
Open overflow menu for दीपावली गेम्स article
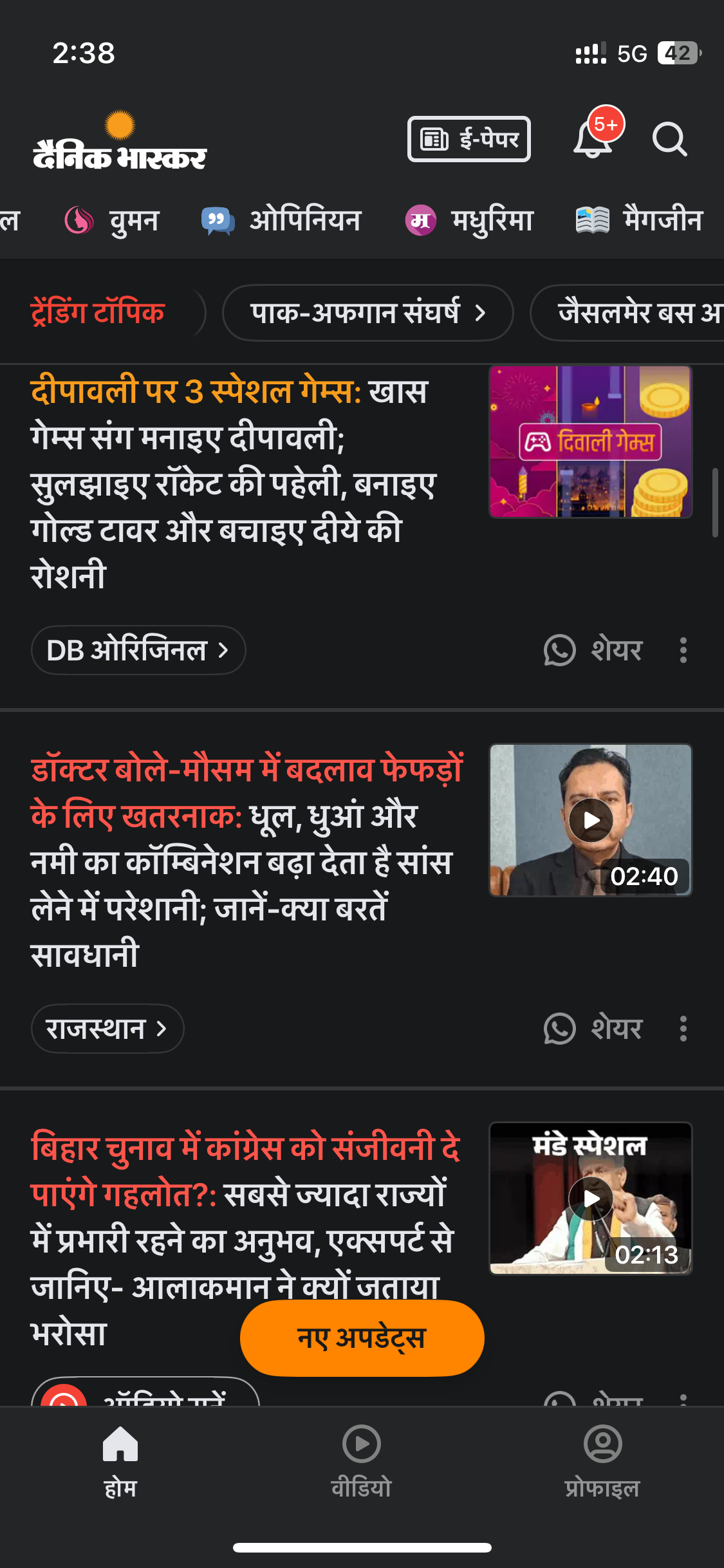[x=683, y=650]
